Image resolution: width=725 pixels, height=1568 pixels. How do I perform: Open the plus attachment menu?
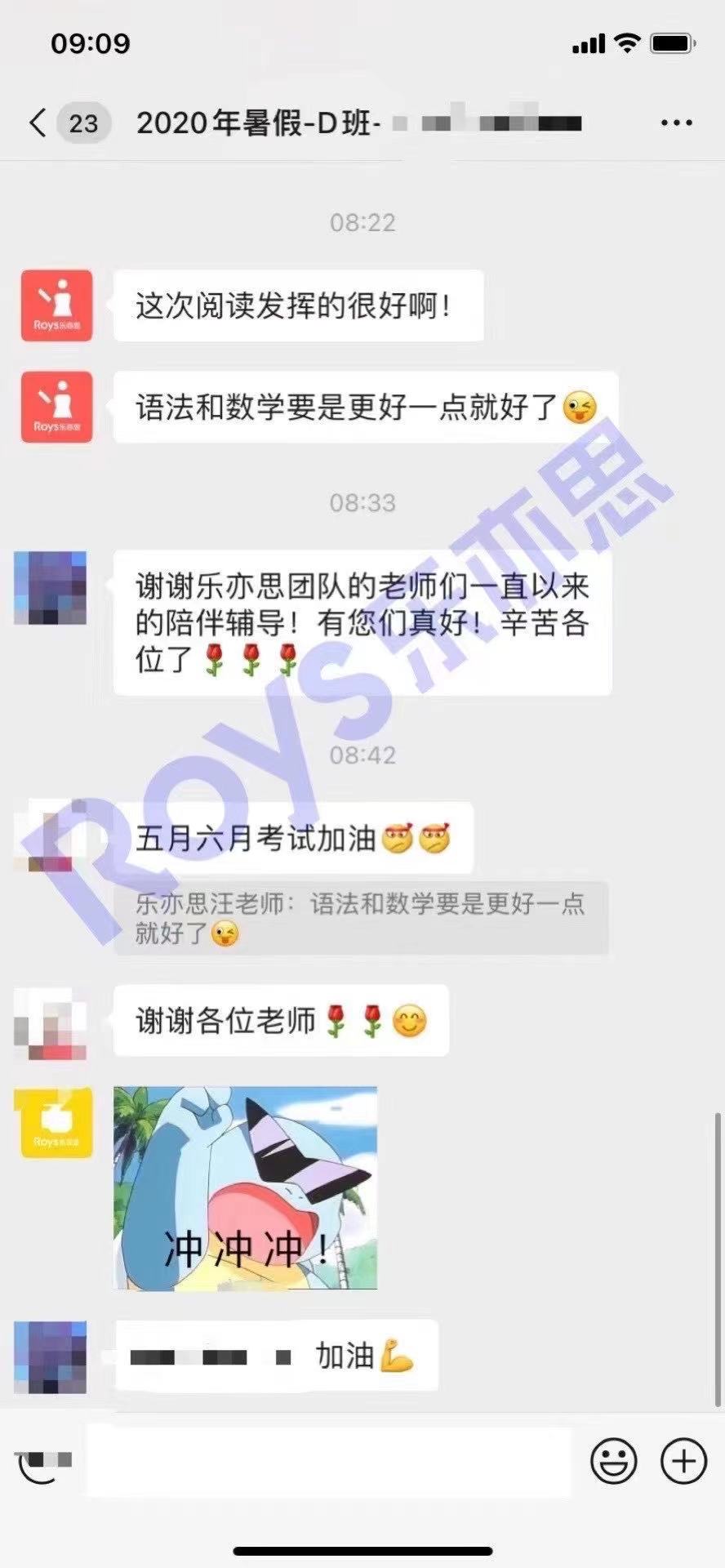[x=683, y=1461]
